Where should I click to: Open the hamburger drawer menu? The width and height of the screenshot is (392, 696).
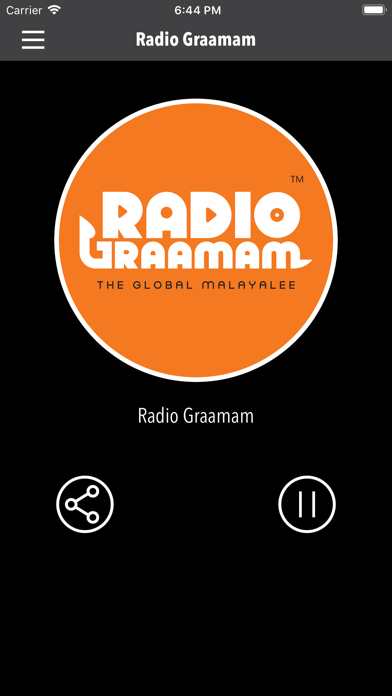click(33, 40)
